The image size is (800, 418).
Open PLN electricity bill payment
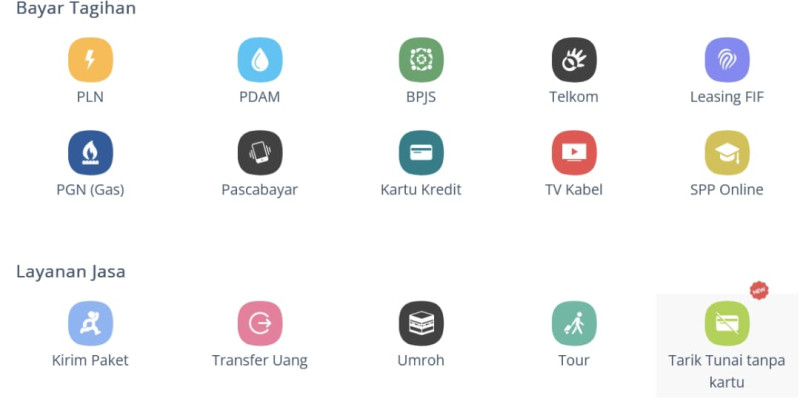tap(90, 61)
